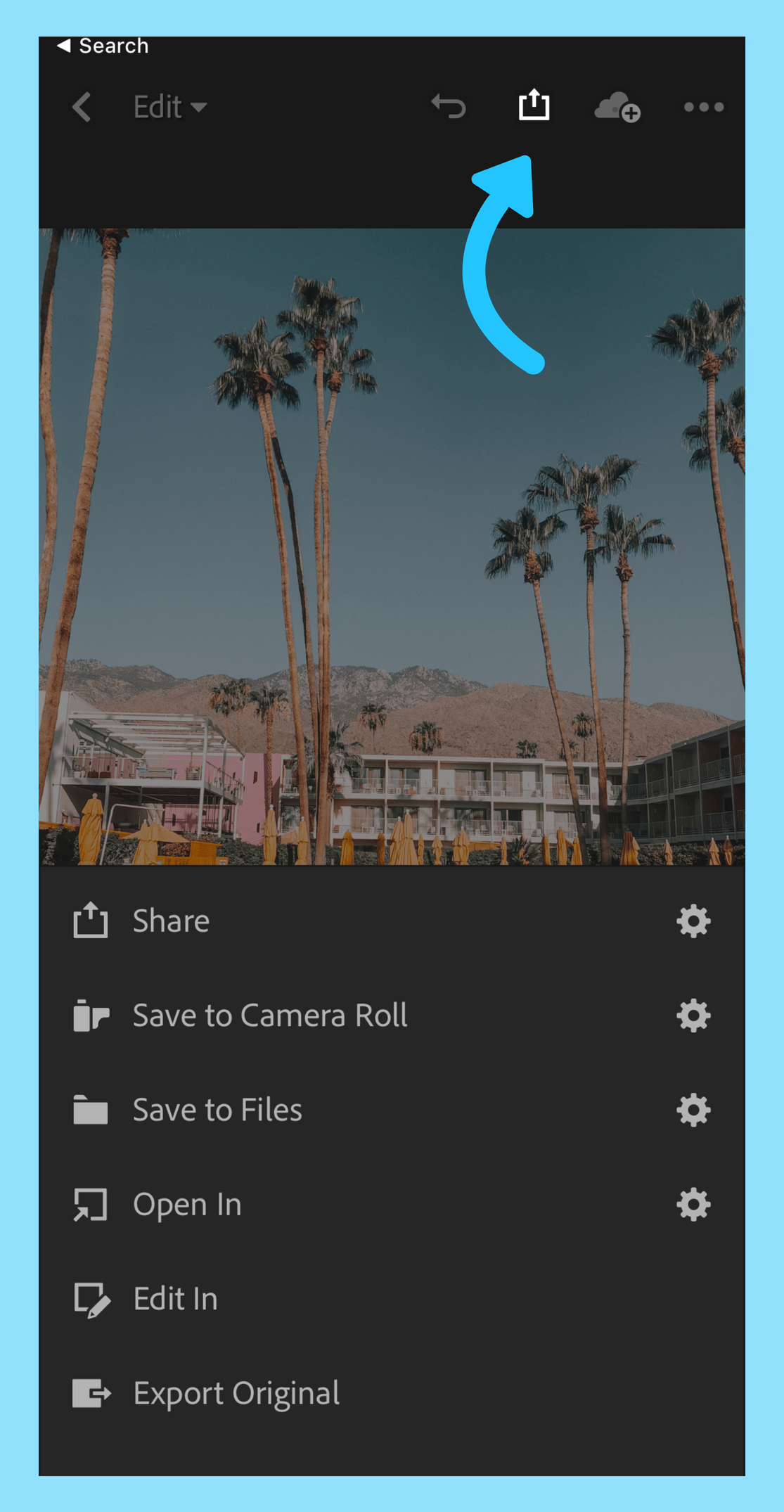
Task: Select Save to Files
Action: click(217, 1110)
